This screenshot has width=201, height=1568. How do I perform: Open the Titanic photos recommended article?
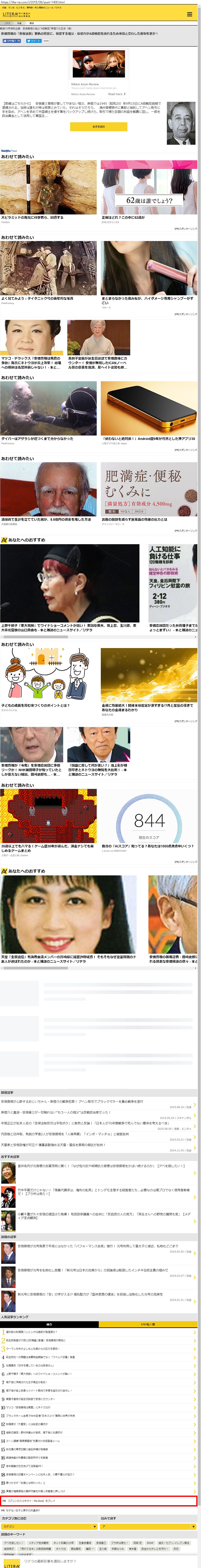click(x=48, y=270)
